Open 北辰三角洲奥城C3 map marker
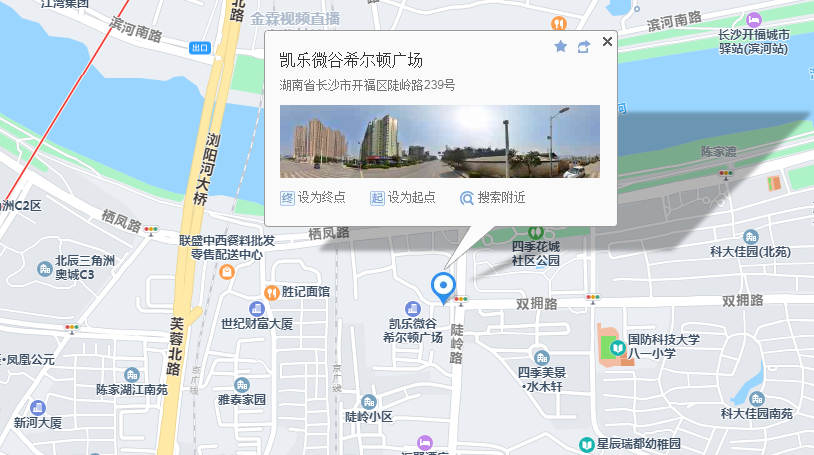Viewport: 814px width, 455px height. pos(45,268)
